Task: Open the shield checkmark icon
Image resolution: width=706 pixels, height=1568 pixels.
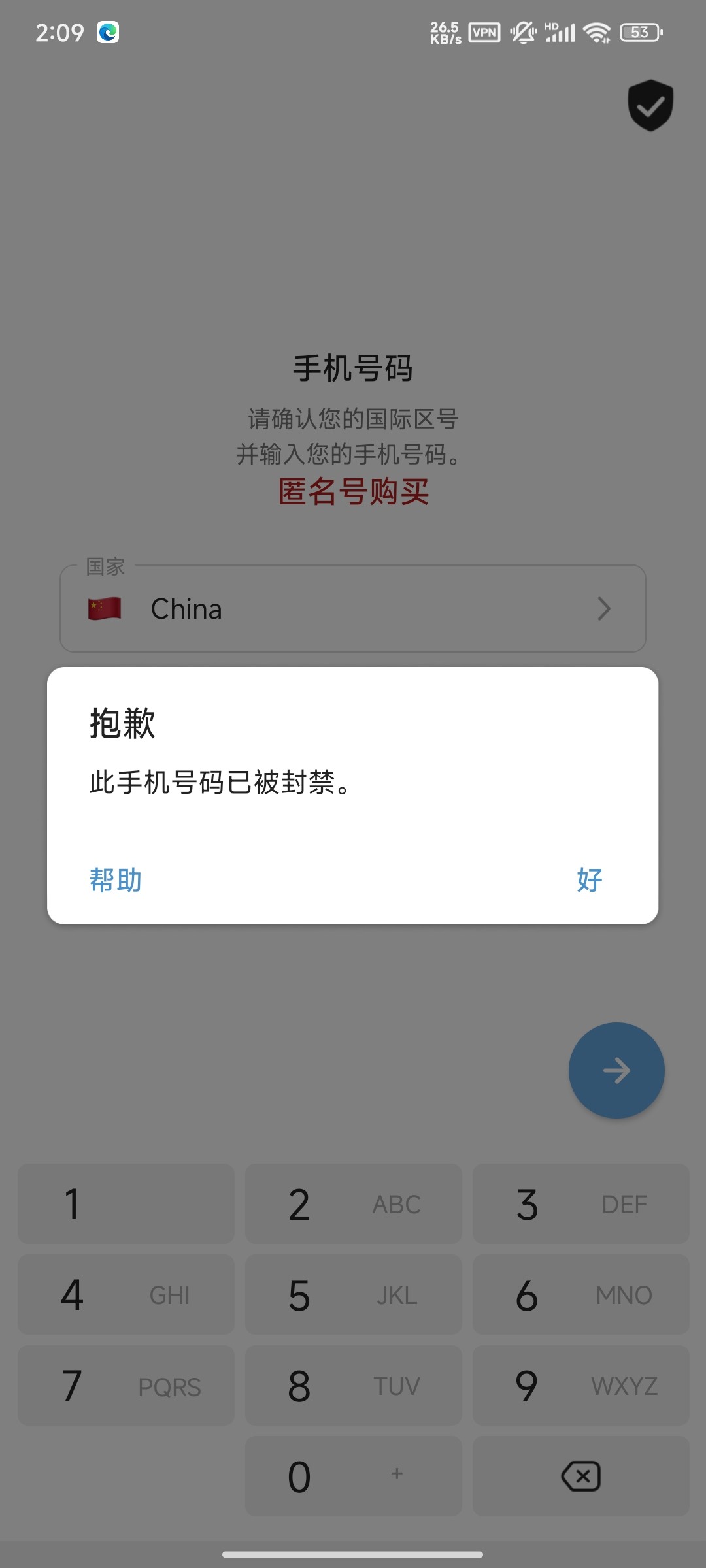Action: tap(650, 105)
